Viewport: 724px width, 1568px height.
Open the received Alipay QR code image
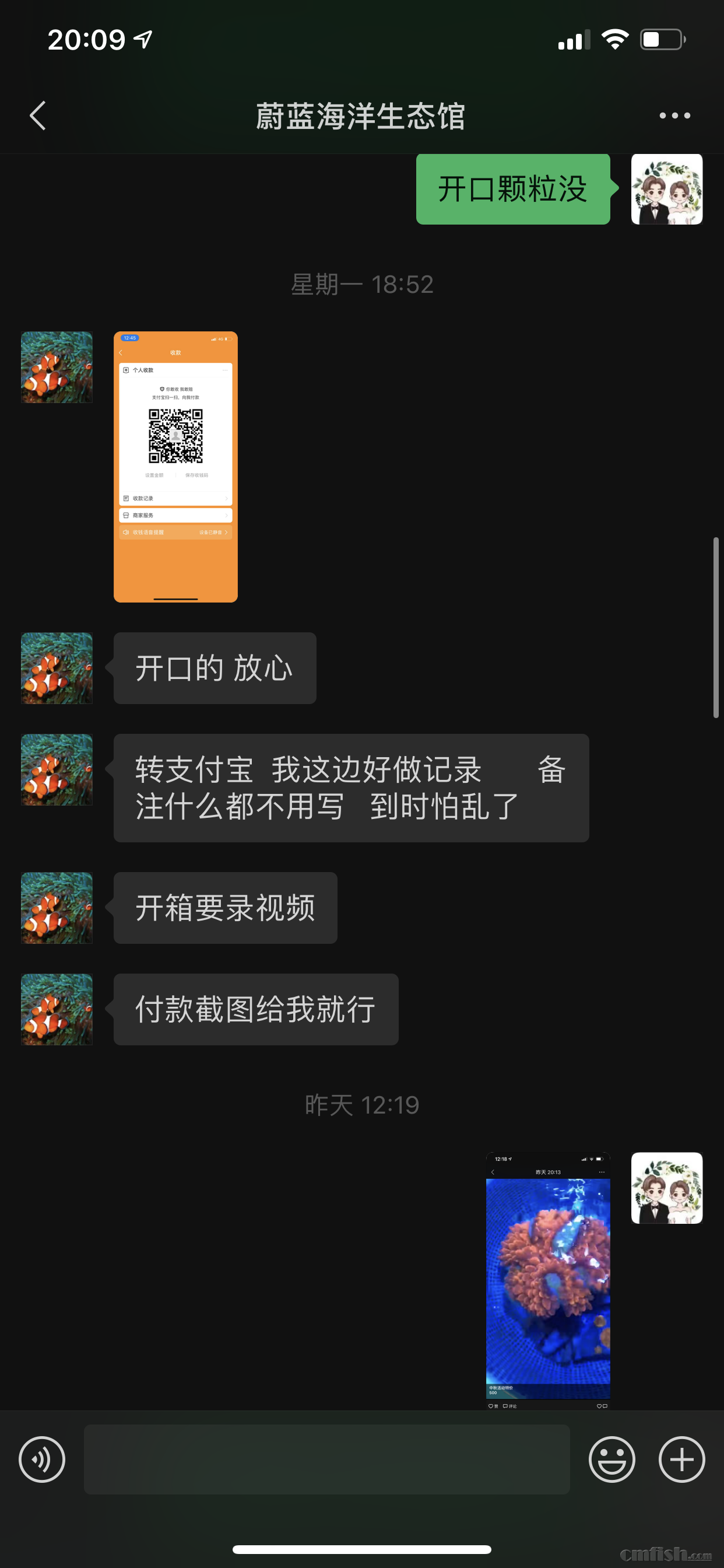[175, 467]
